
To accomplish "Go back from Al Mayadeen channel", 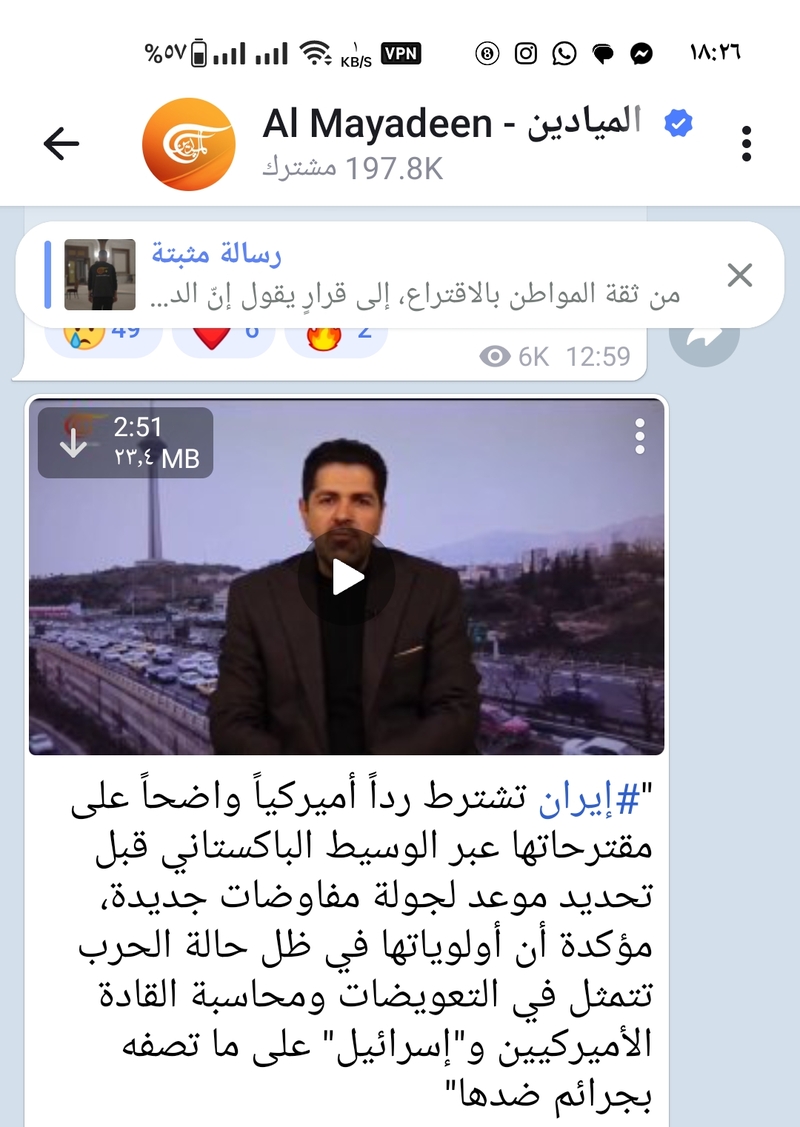I will [x=61, y=144].
